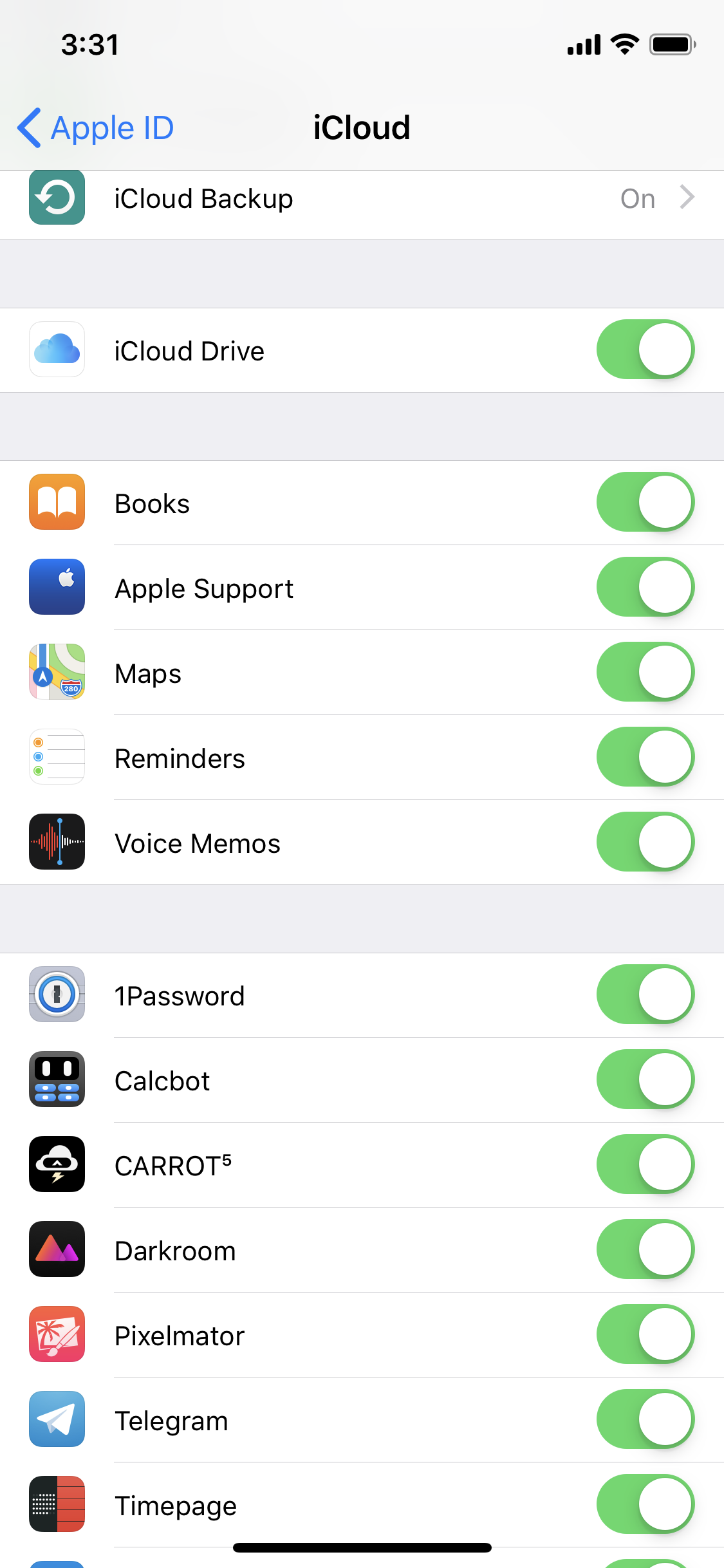Switch off Maps iCloud sync
The height and width of the screenshot is (1568, 724).
click(x=645, y=672)
